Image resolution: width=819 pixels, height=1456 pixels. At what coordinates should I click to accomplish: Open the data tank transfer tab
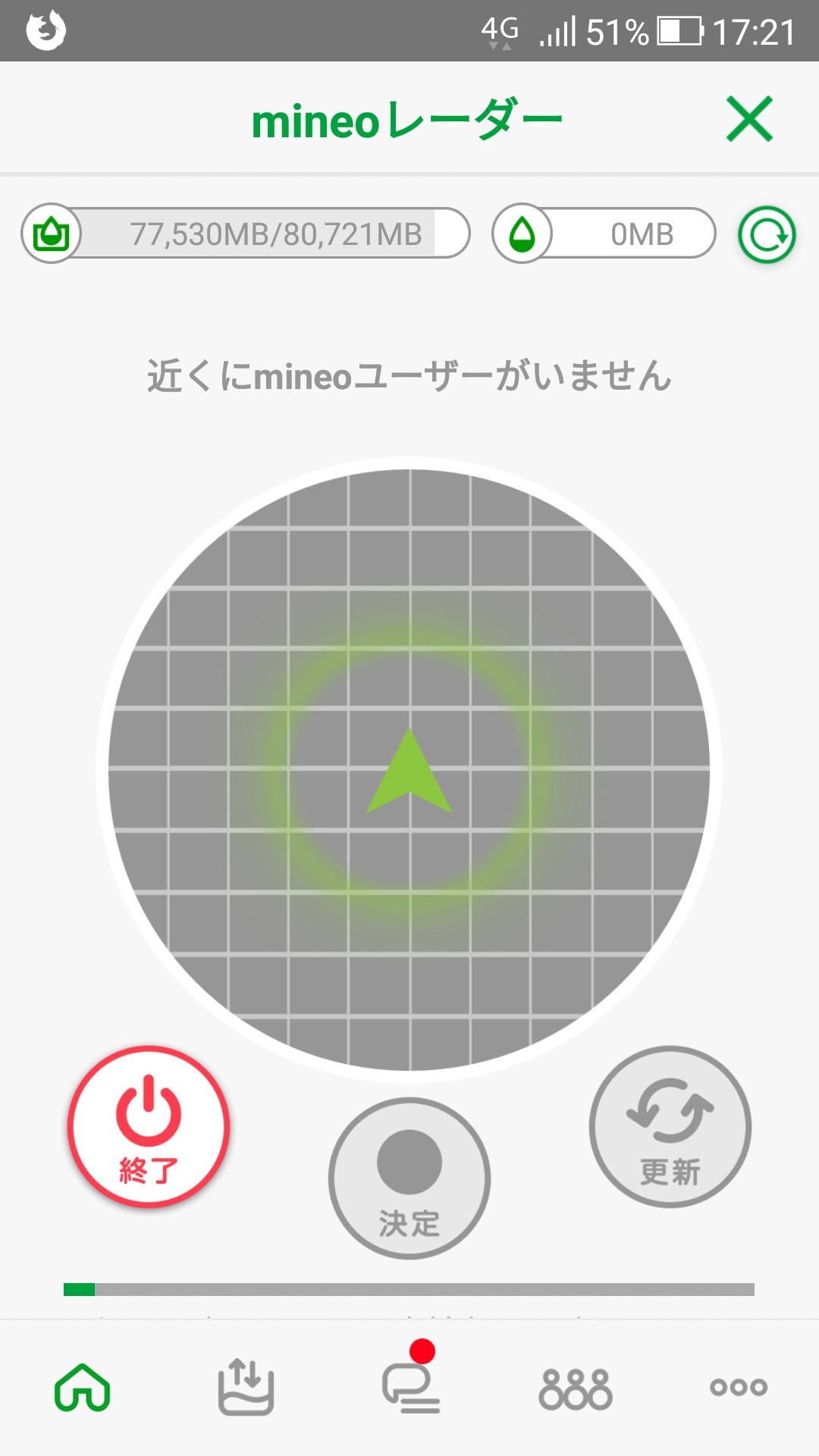246,1388
